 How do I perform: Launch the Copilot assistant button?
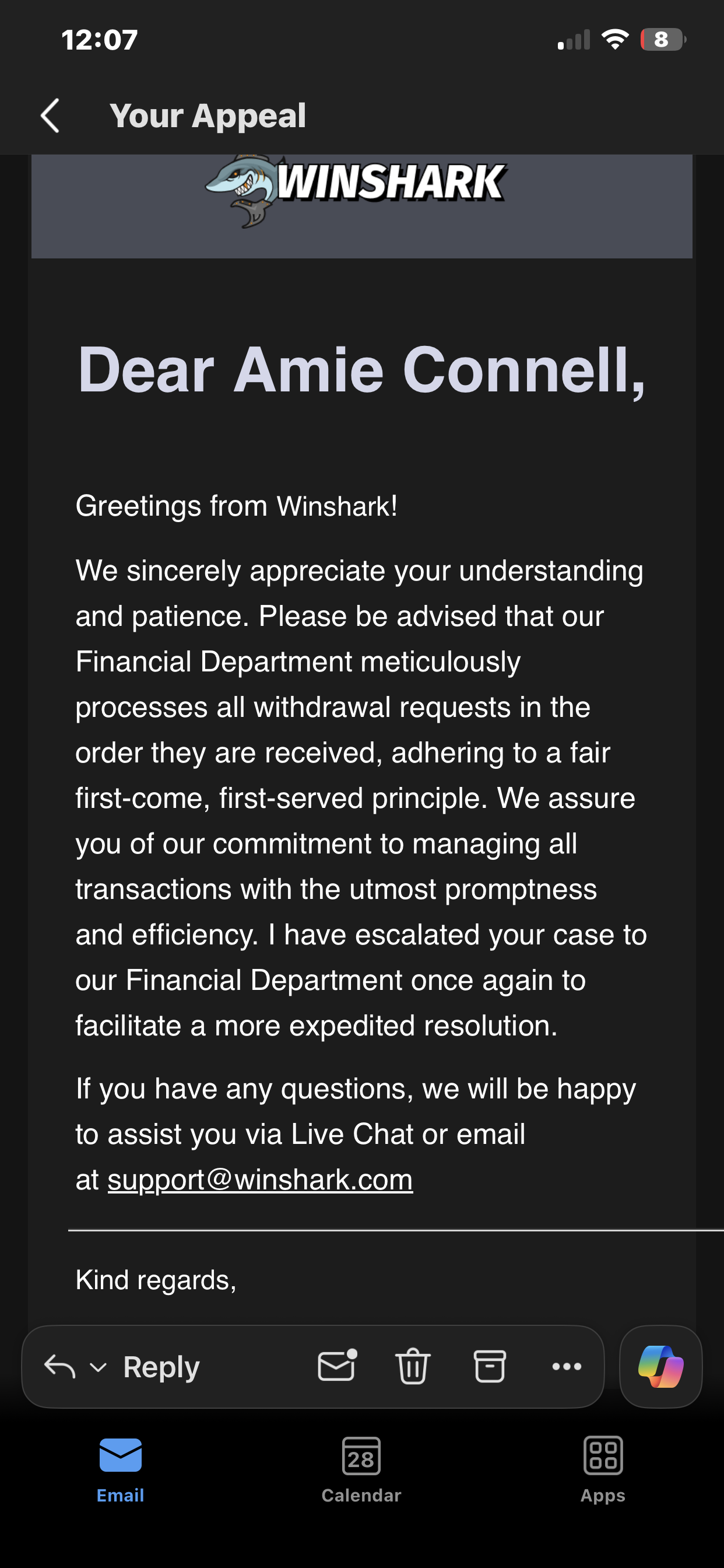660,1367
